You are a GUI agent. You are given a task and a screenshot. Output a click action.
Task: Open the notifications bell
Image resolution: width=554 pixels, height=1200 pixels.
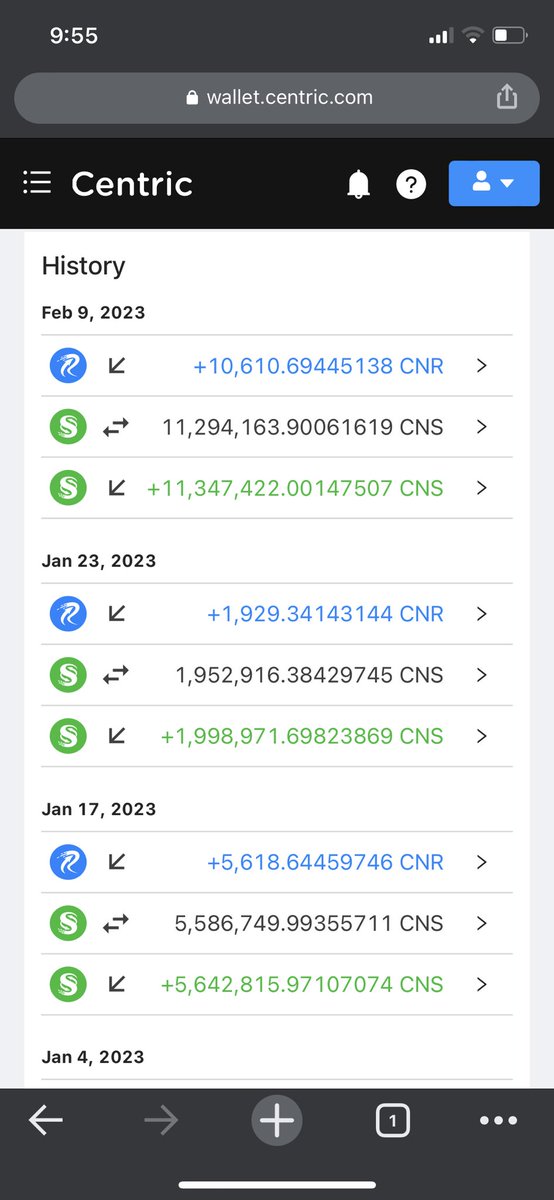click(358, 184)
